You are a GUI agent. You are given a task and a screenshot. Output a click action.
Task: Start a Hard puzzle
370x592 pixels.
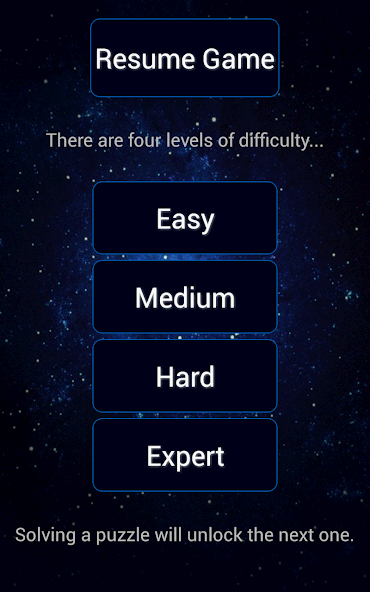[x=185, y=376]
